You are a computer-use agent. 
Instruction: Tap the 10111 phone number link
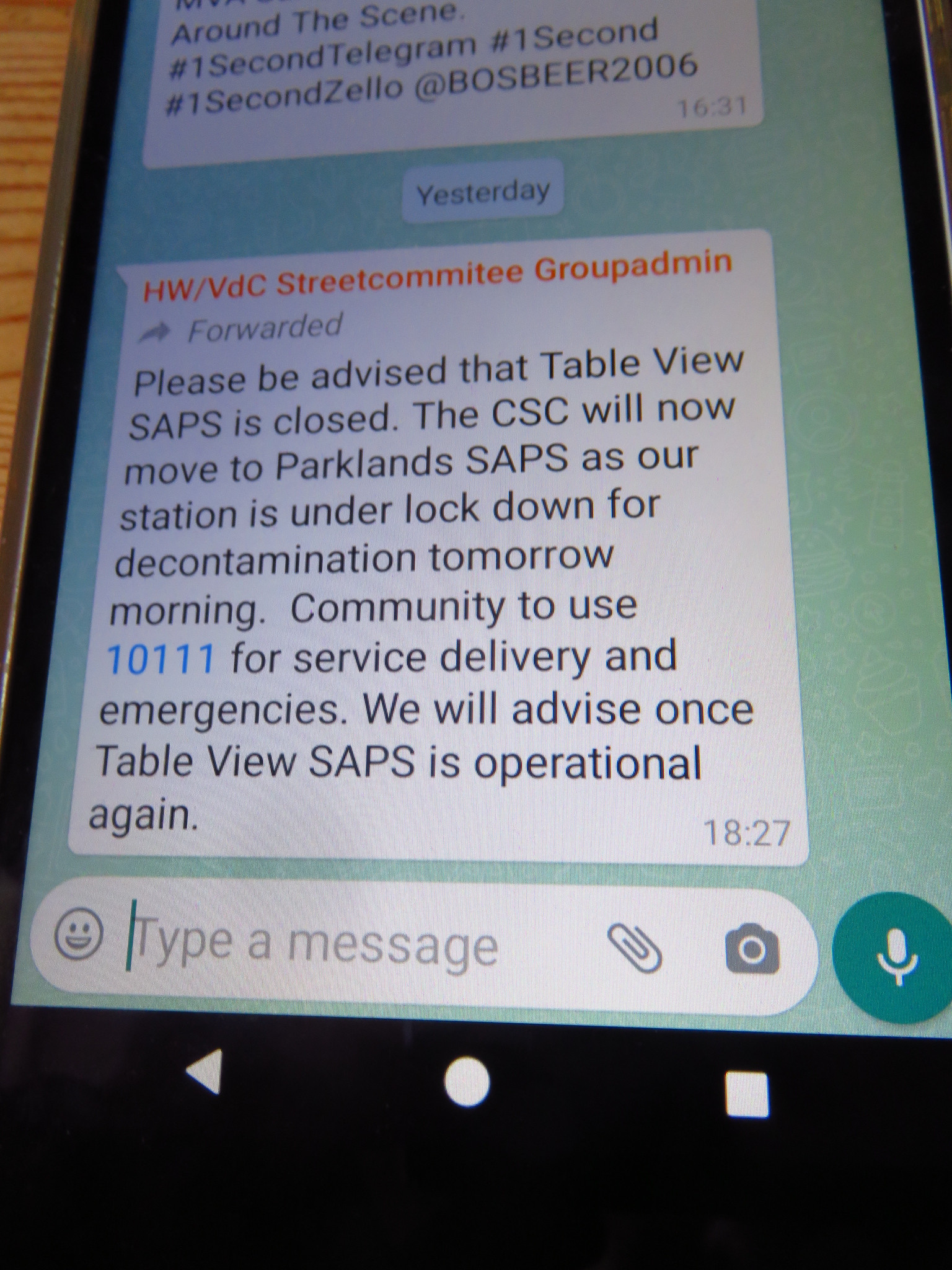tap(161, 660)
